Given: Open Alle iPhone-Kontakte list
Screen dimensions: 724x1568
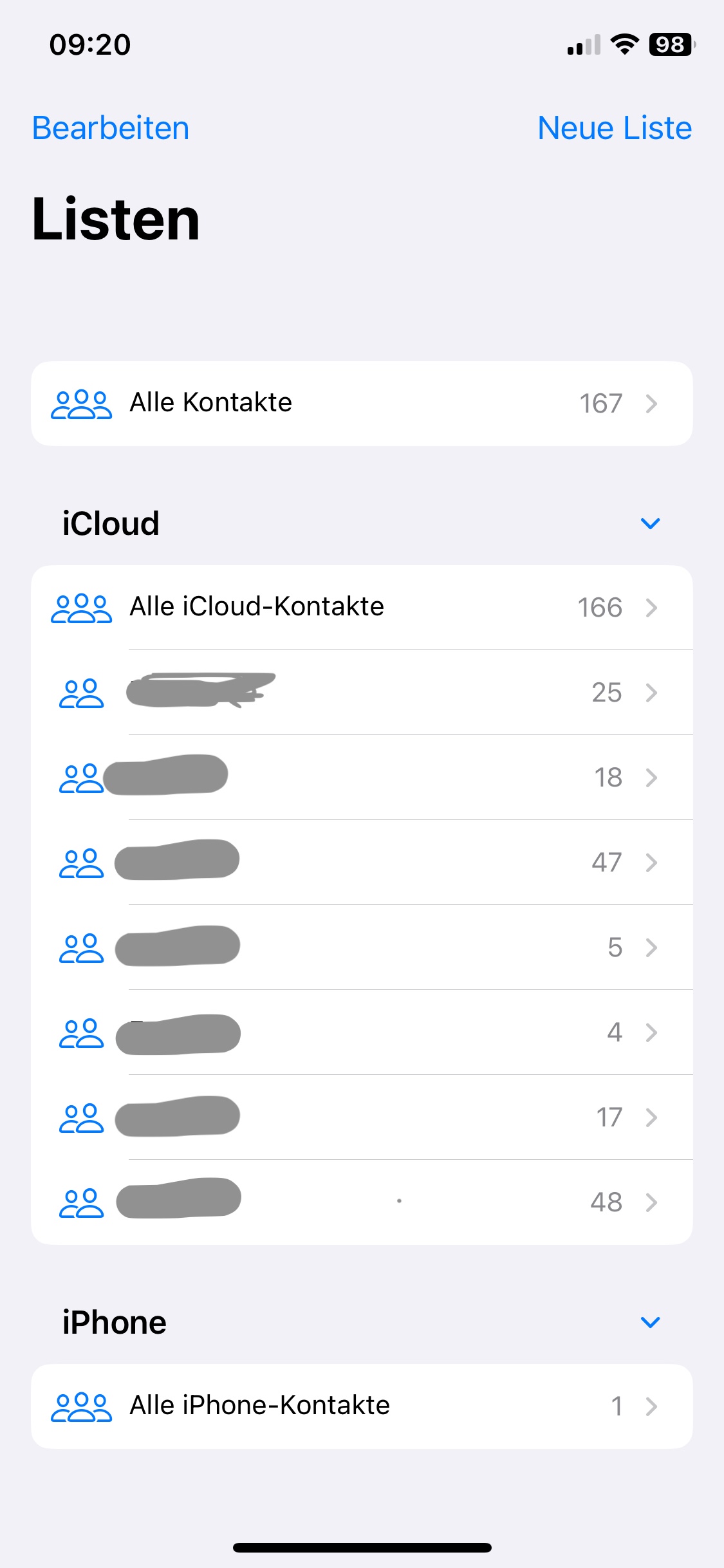Looking at the screenshot, I should pyautogui.click(x=362, y=1406).
